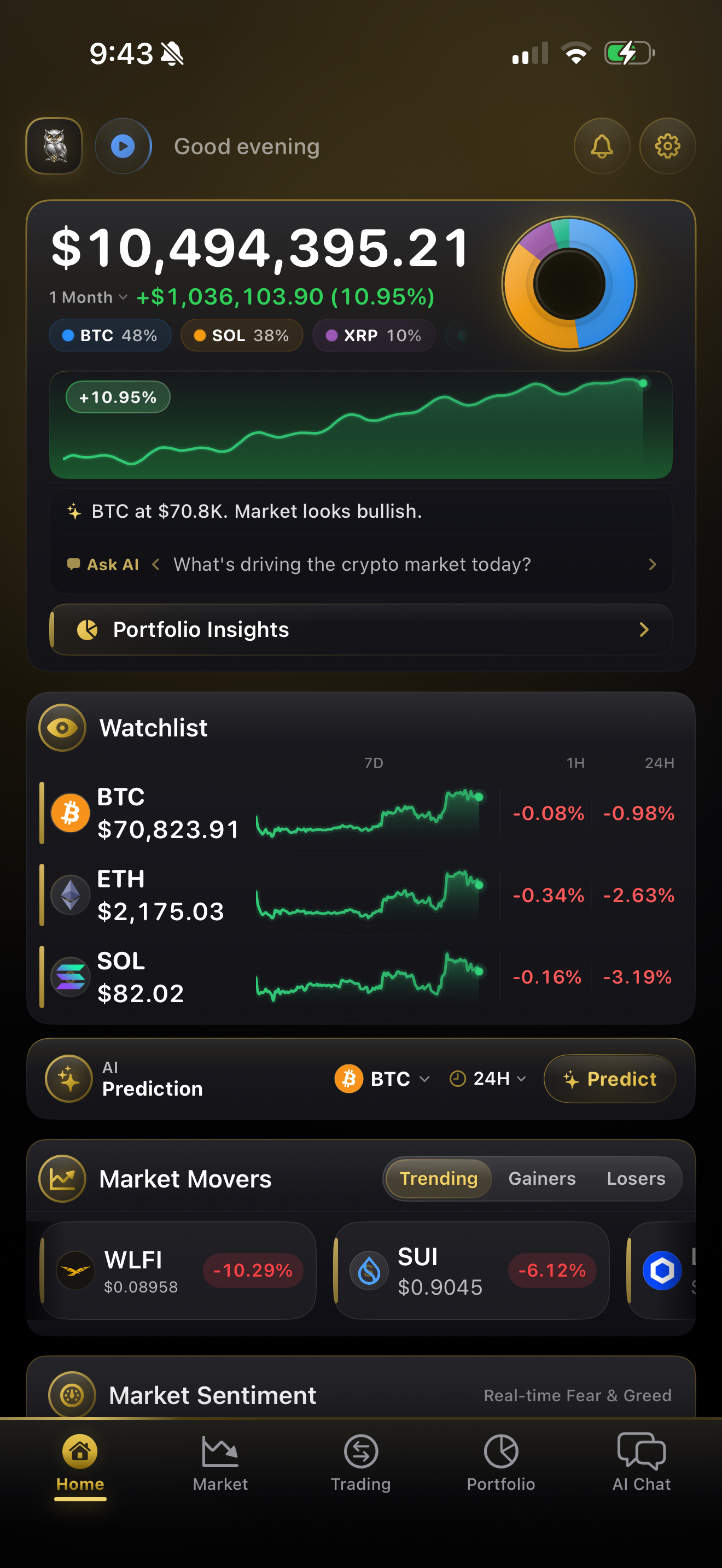The width and height of the screenshot is (722, 1568).
Task: Play the video intro button next to avatar
Action: [x=123, y=146]
